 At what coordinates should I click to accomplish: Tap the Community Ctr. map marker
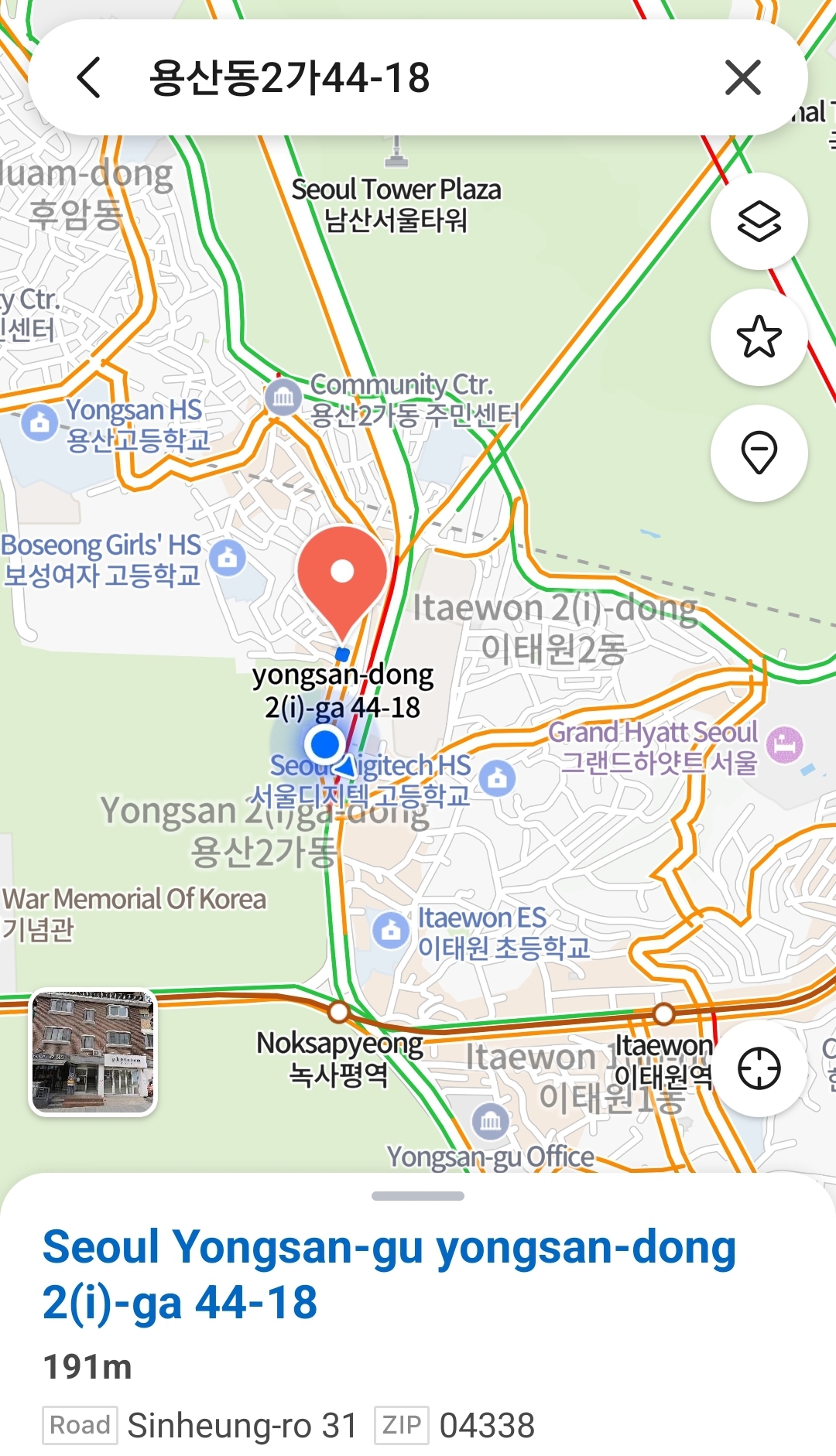(283, 398)
